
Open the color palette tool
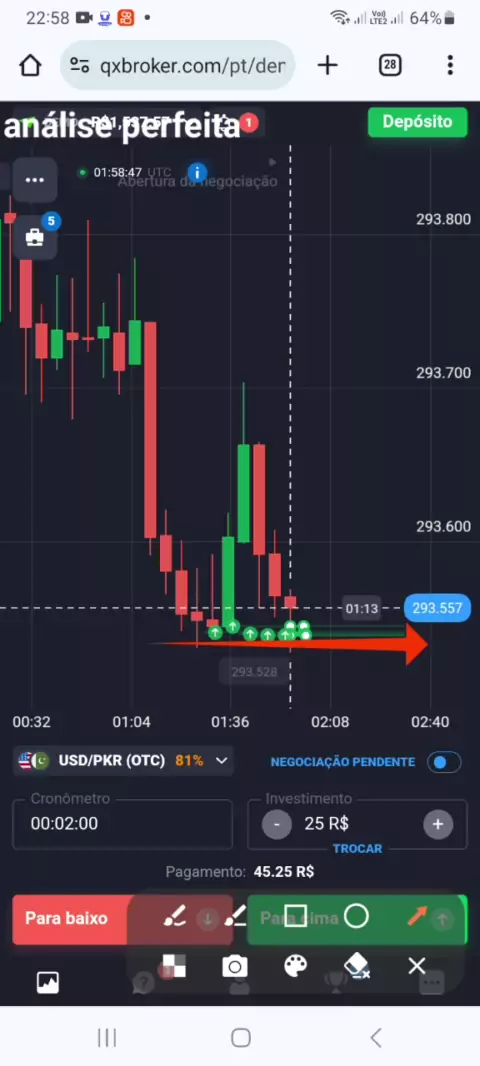point(295,965)
